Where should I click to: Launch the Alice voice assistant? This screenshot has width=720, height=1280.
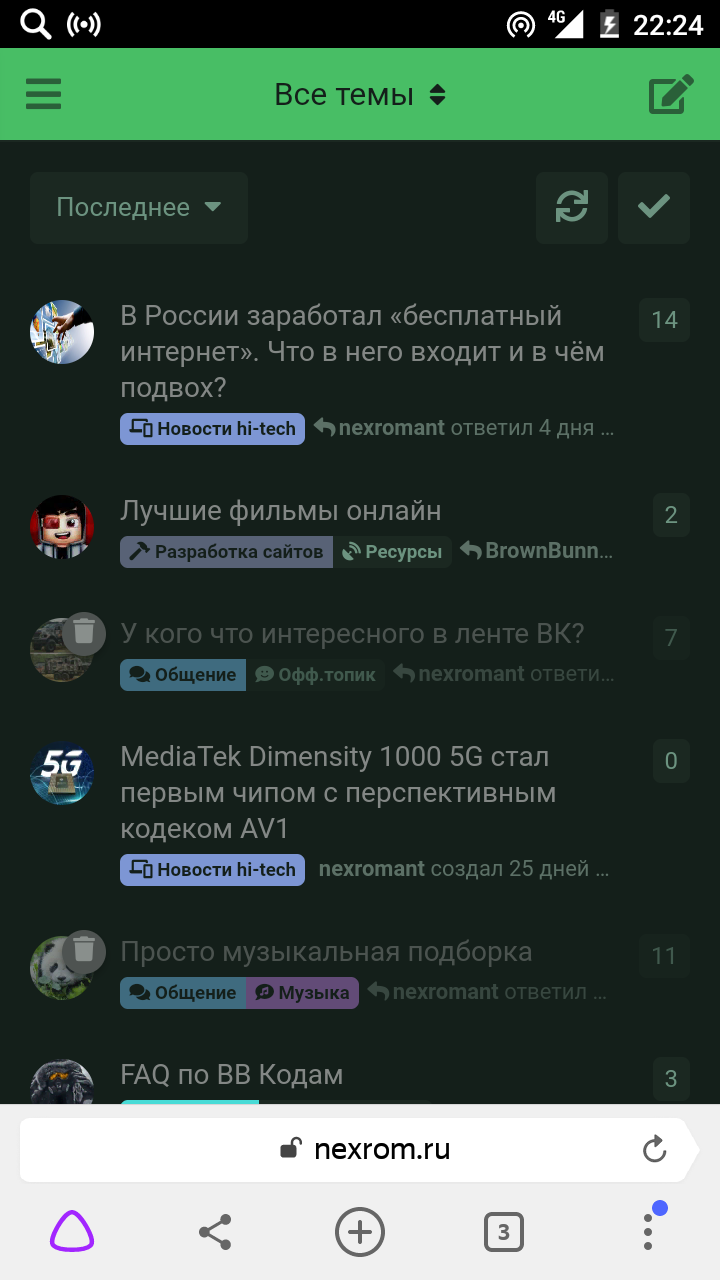[72, 1232]
